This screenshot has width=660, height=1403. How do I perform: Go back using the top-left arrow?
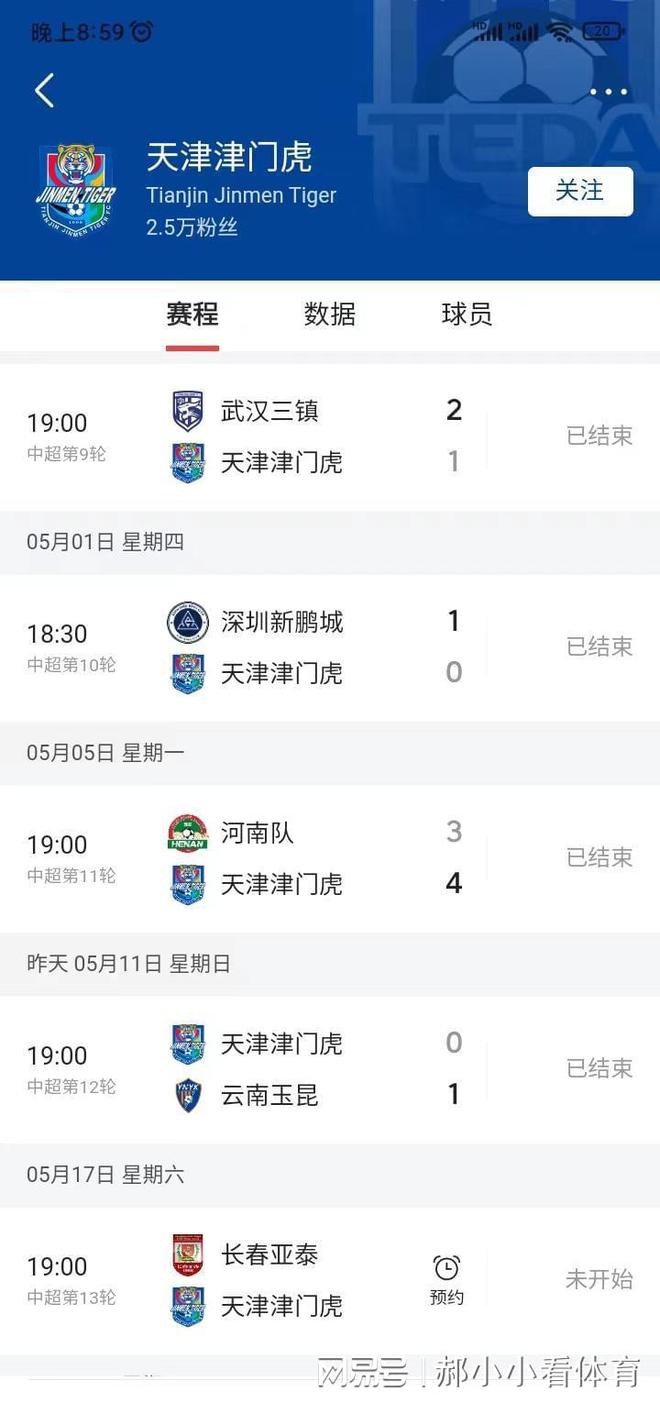coord(44,91)
